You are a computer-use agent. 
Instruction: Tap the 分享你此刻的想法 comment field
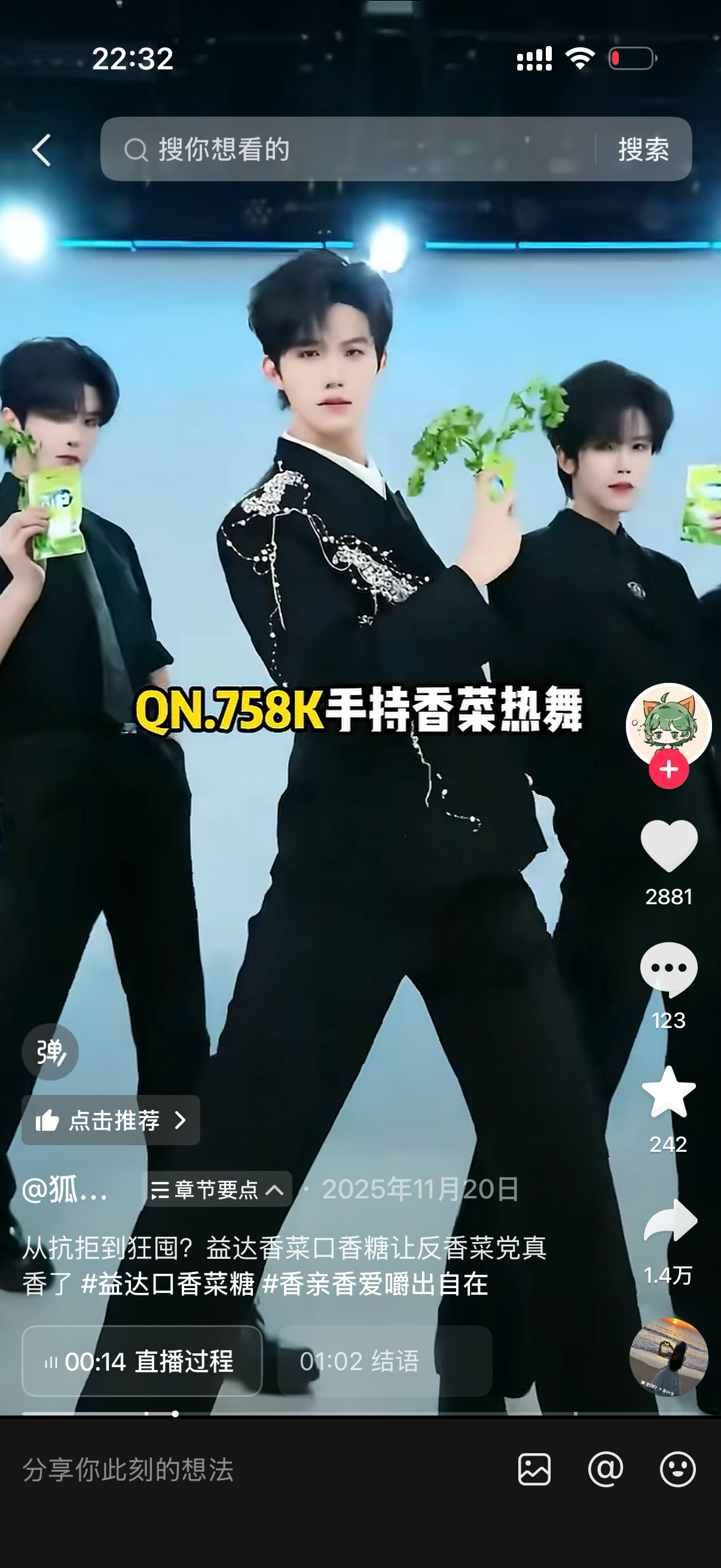point(243,1469)
